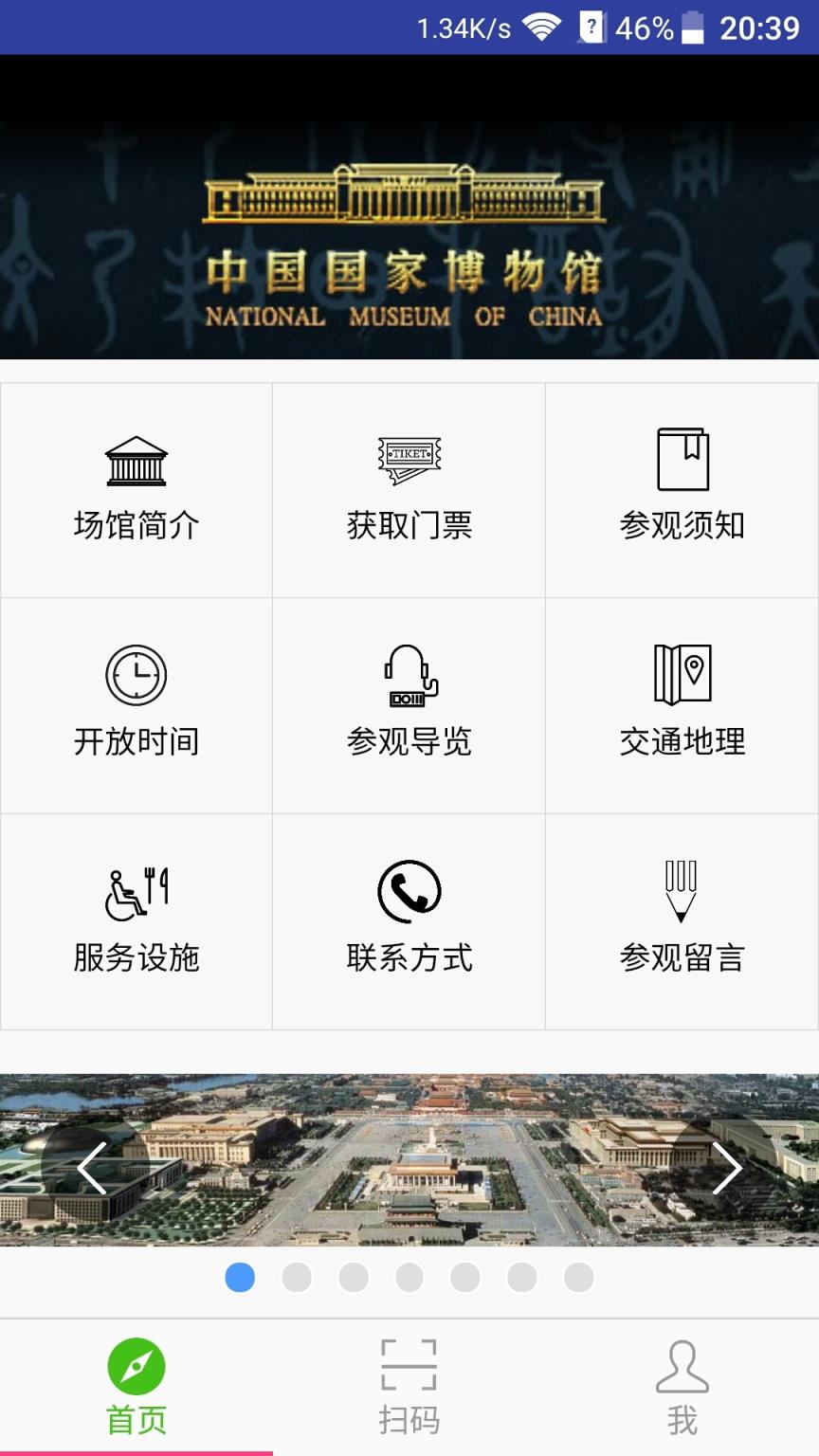
Task: Open the Tiananmen Square carousel photo
Action: (409, 1168)
